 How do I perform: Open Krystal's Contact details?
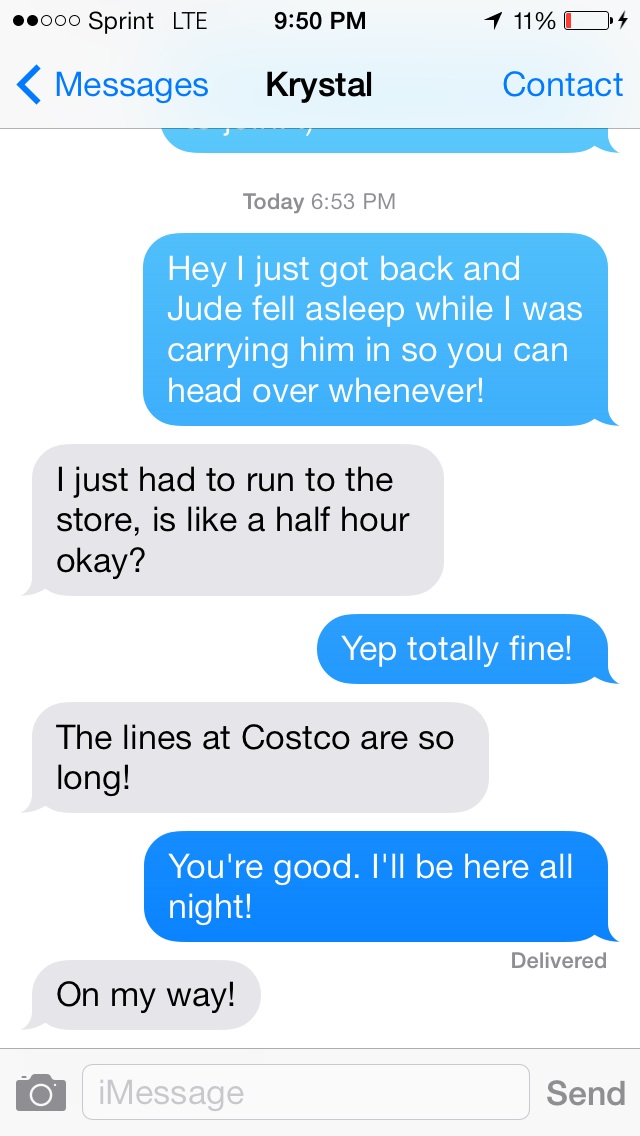pyautogui.click(x=562, y=85)
